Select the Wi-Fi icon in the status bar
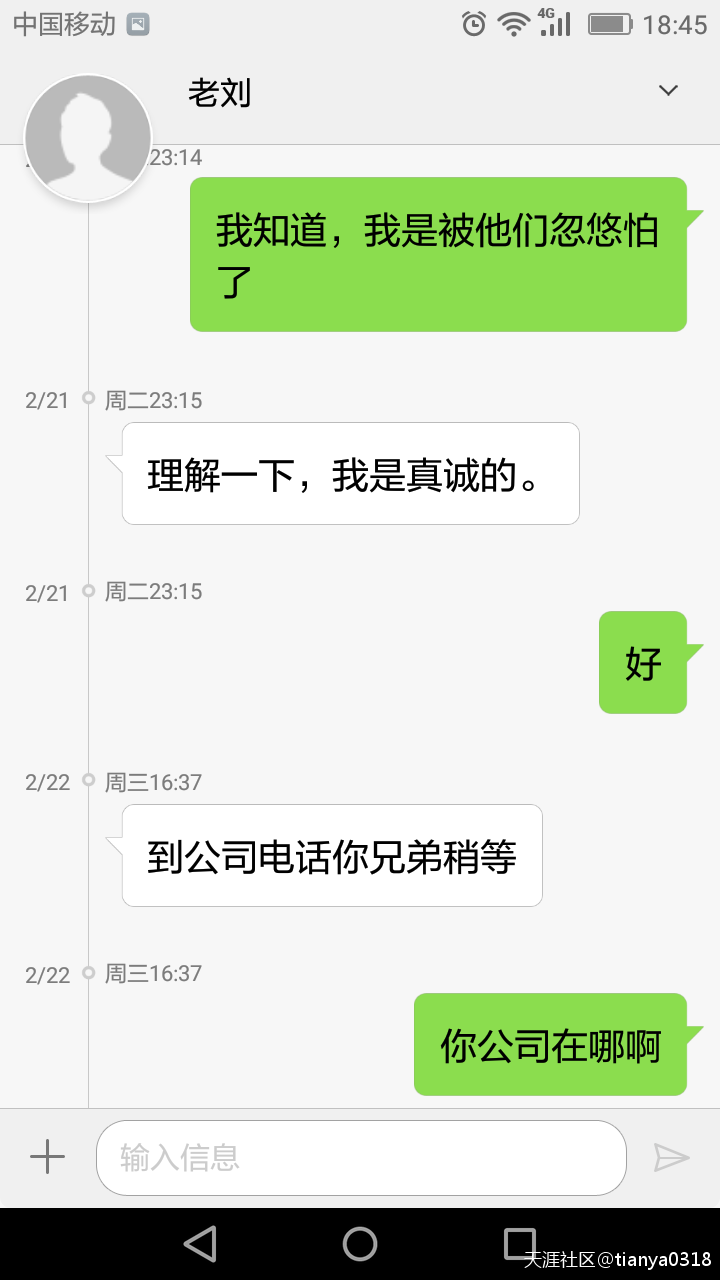The width and height of the screenshot is (720, 1280). click(x=513, y=23)
